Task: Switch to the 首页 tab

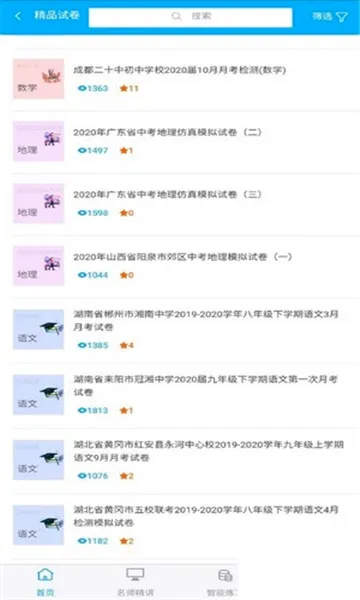Action: (x=45, y=582)
